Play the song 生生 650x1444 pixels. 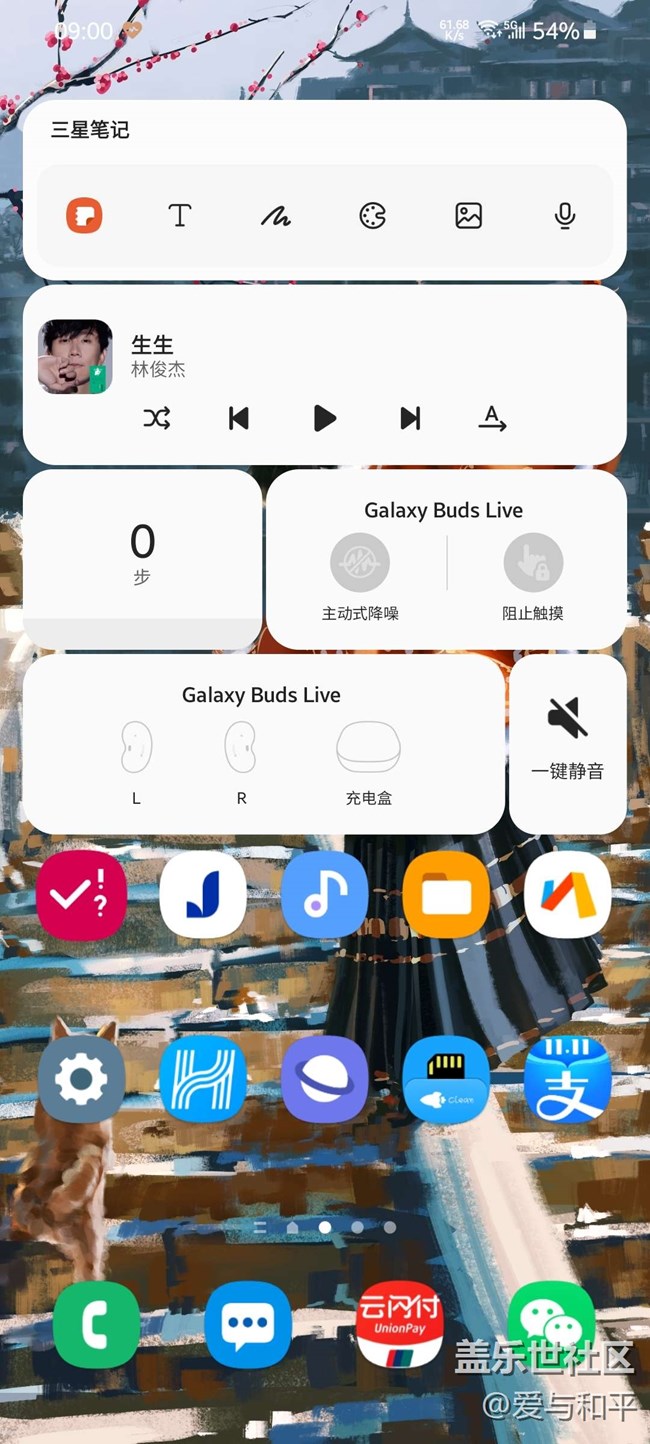click(x=324, y=418)
